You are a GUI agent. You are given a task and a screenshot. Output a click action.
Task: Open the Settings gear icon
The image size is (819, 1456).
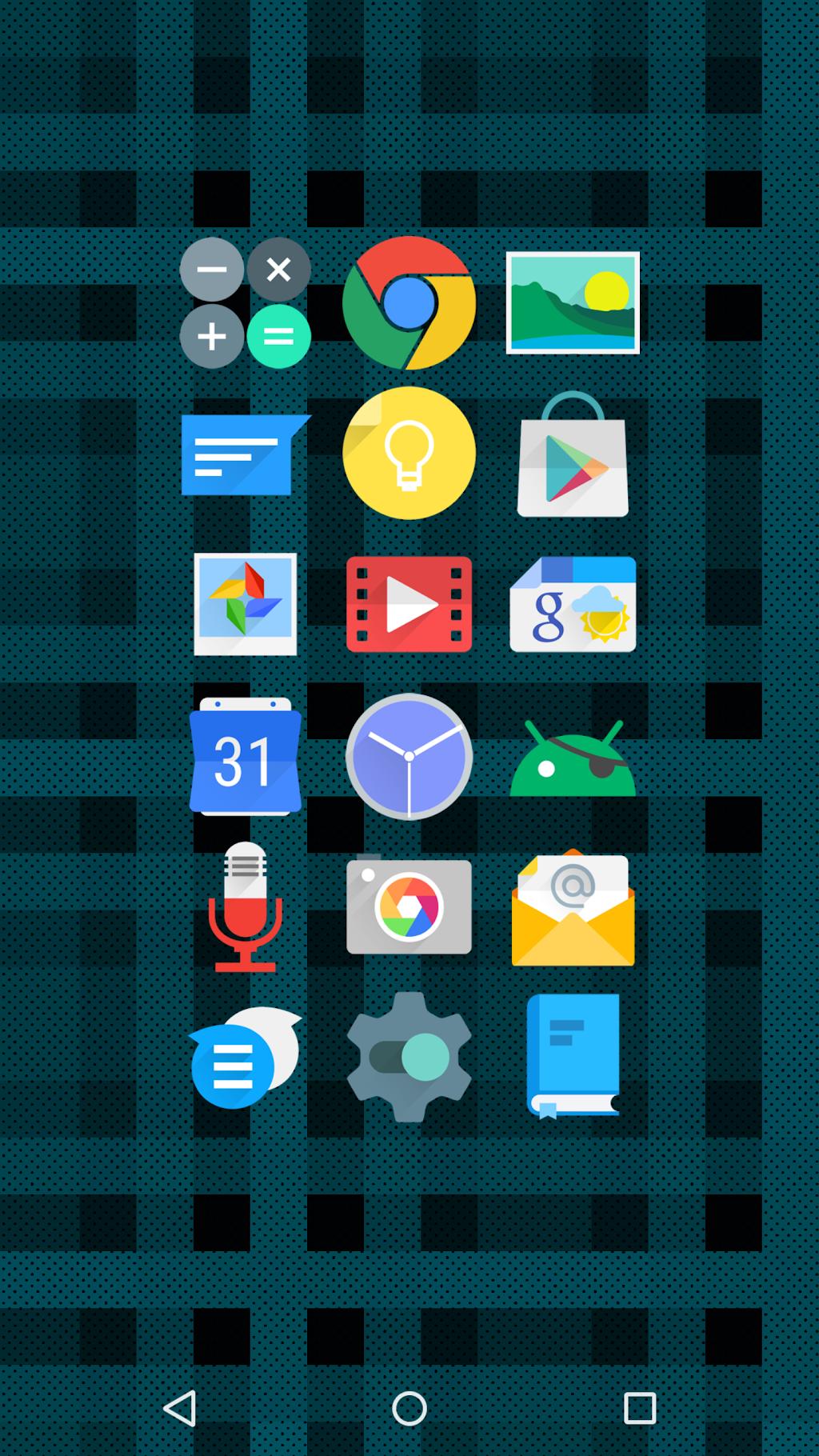click(x=409, y=1057)
